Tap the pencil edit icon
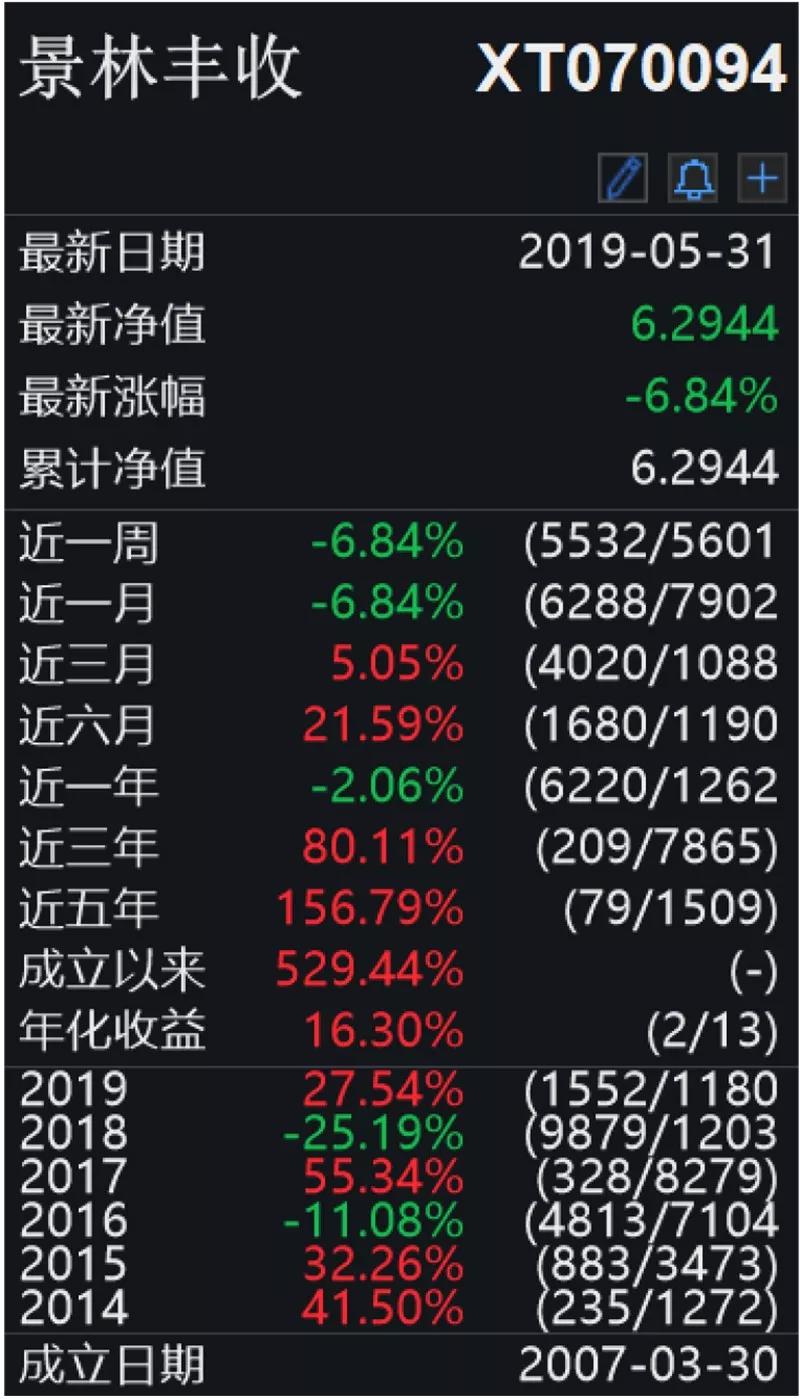 623,180
